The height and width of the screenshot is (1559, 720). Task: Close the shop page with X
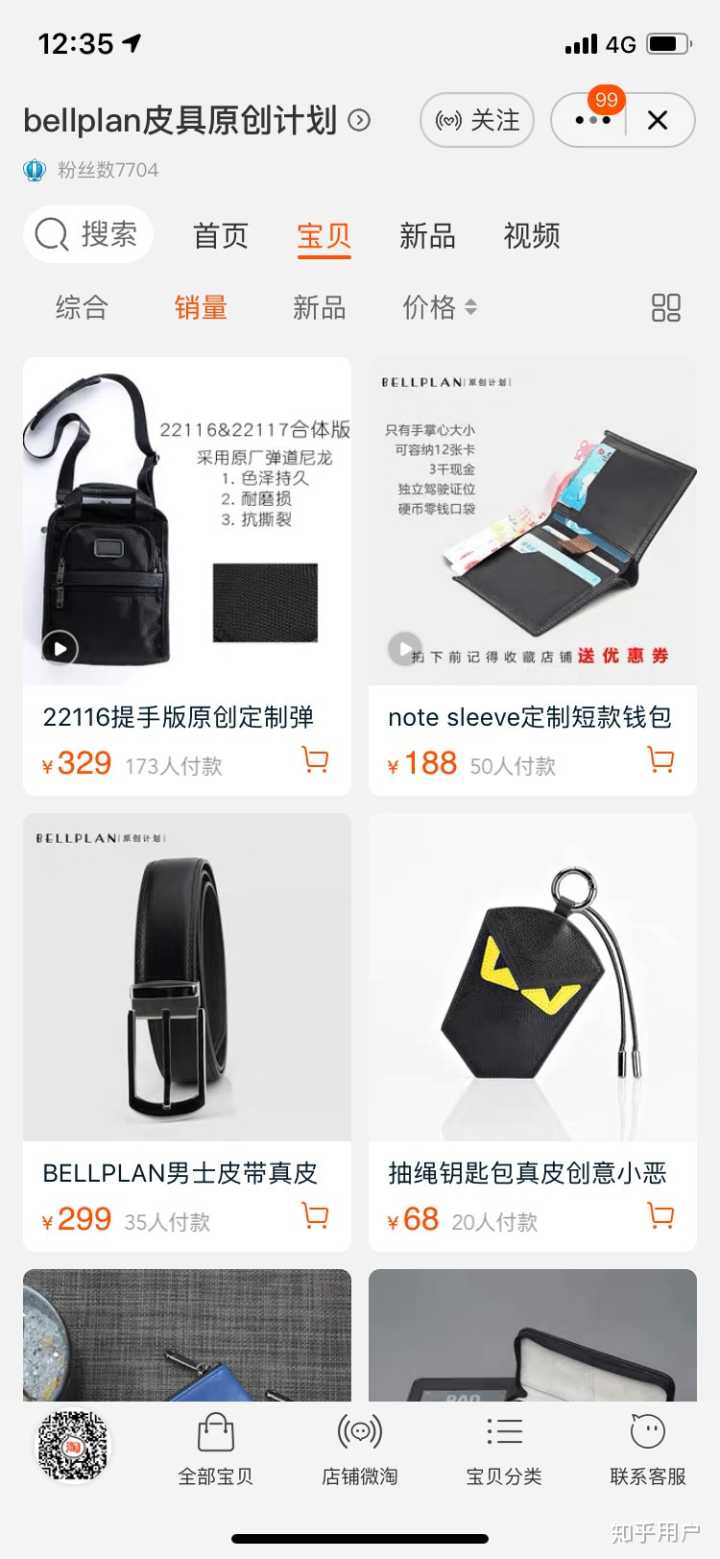(657, 121)
